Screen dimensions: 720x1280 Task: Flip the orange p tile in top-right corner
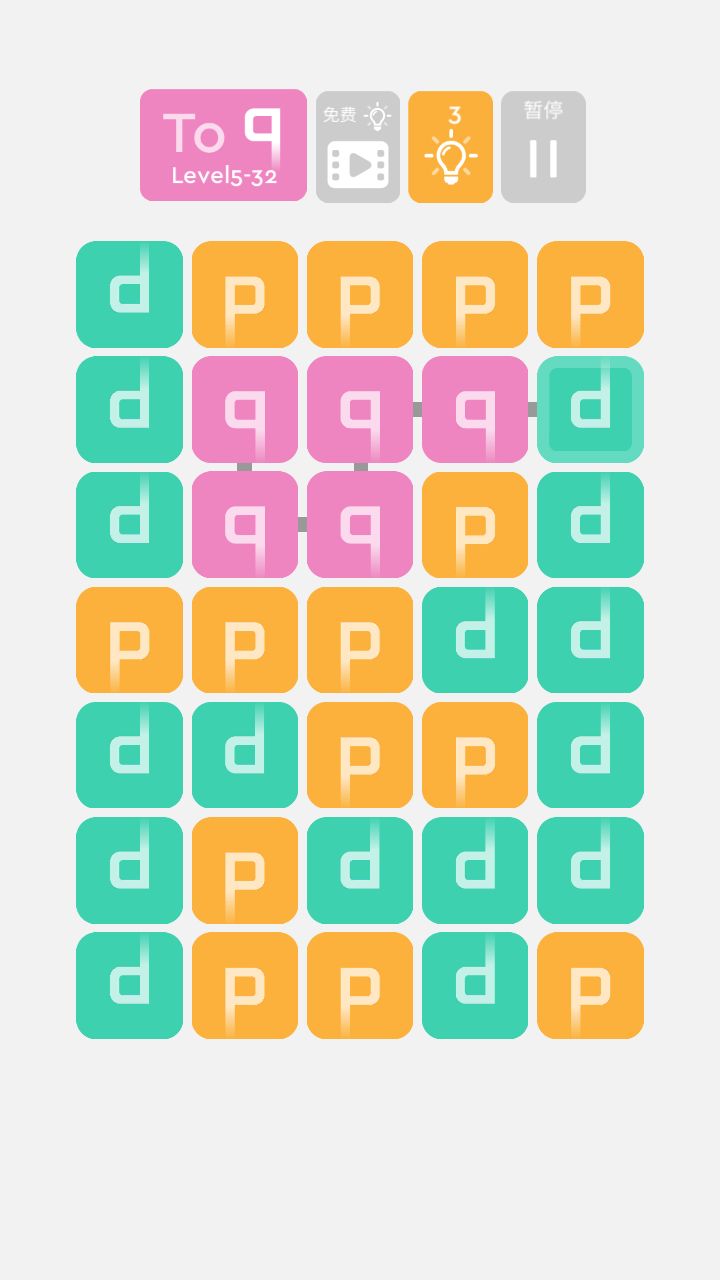pos(589,294)
